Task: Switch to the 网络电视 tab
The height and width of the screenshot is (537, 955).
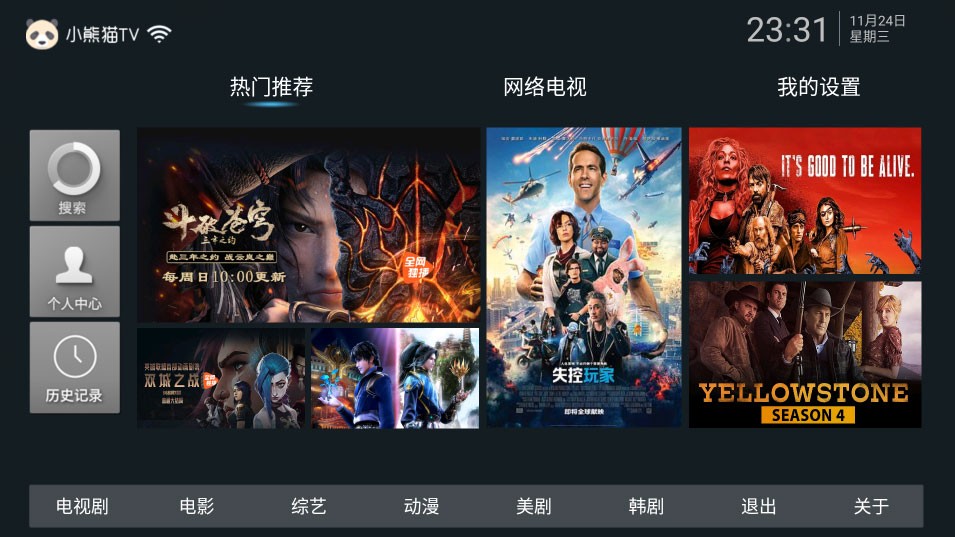Action: [x=544, y=87]
